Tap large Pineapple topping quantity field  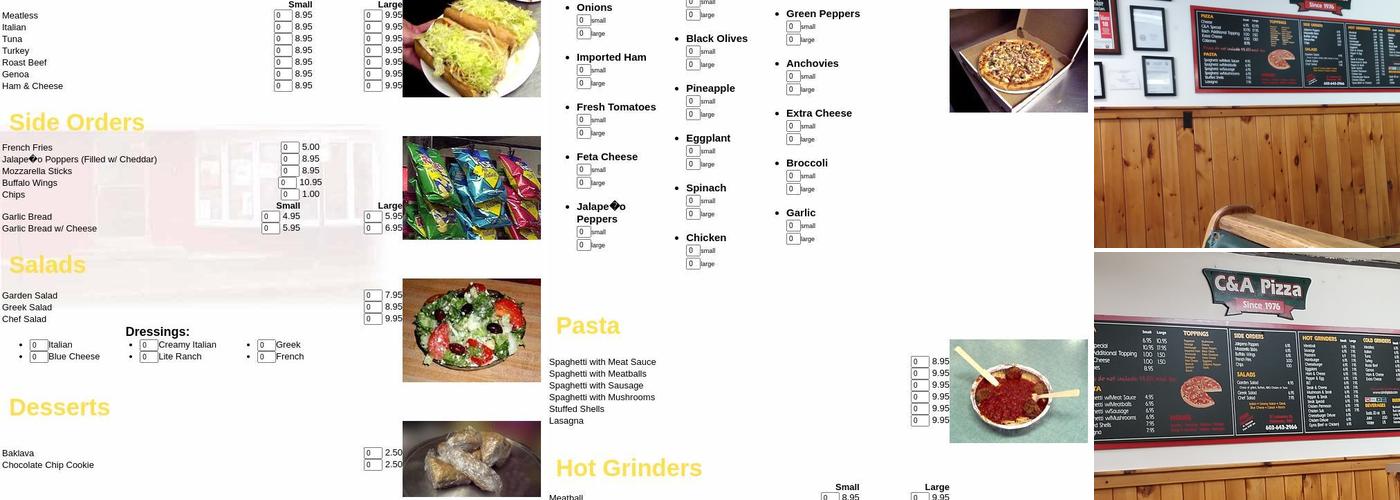[692, 115]
